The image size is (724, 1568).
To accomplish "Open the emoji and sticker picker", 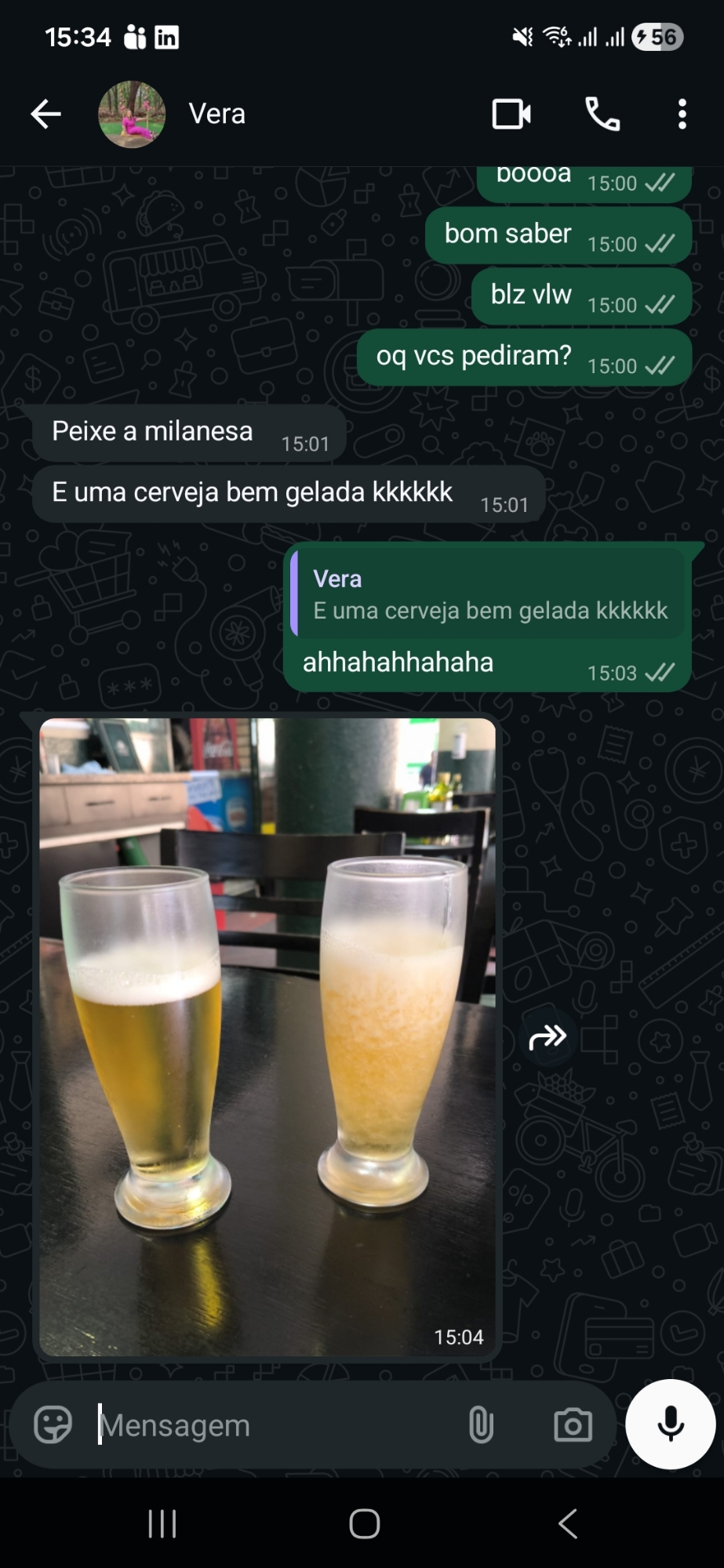I will [x=53, y=1425].
